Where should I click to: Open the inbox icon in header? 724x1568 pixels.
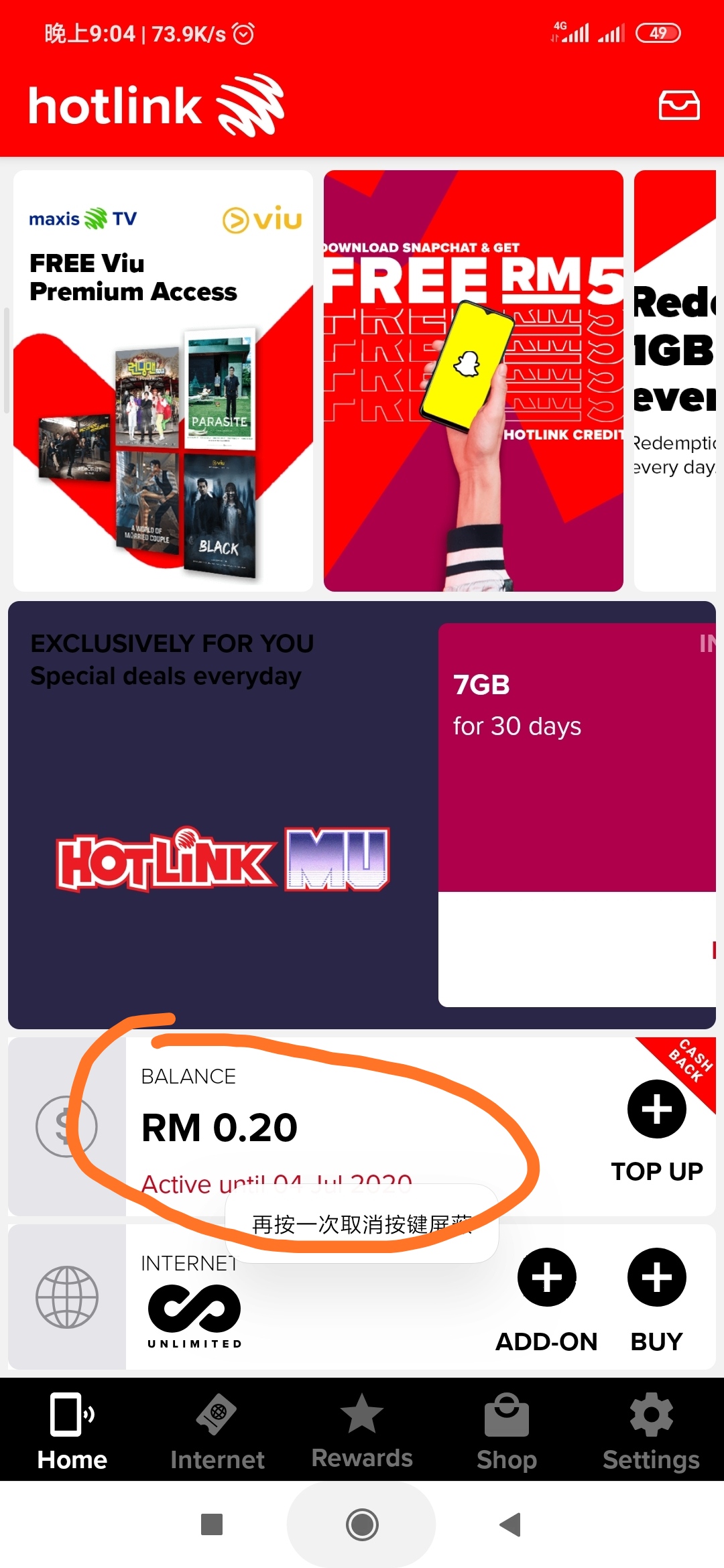point(679,105)
